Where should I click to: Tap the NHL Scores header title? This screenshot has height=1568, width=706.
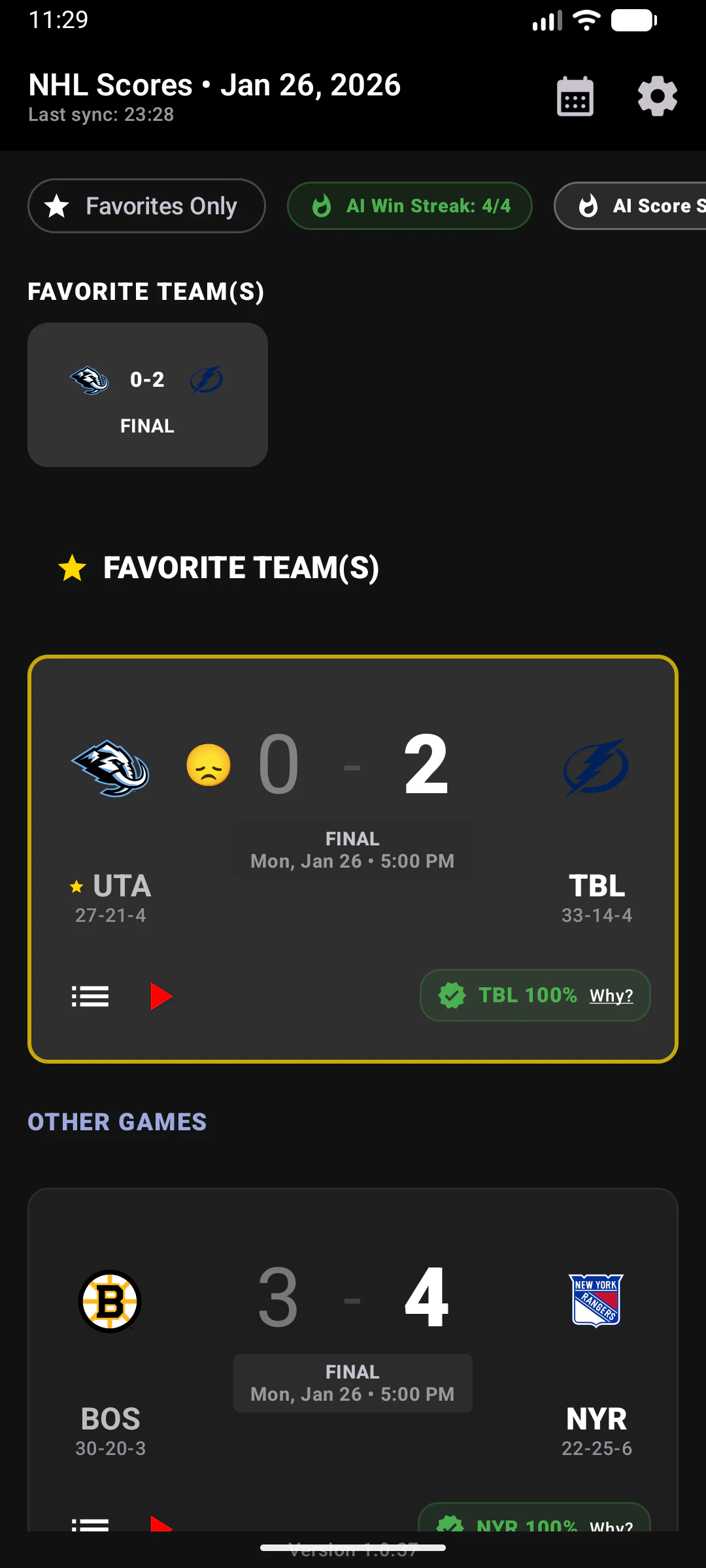[213, 85]
